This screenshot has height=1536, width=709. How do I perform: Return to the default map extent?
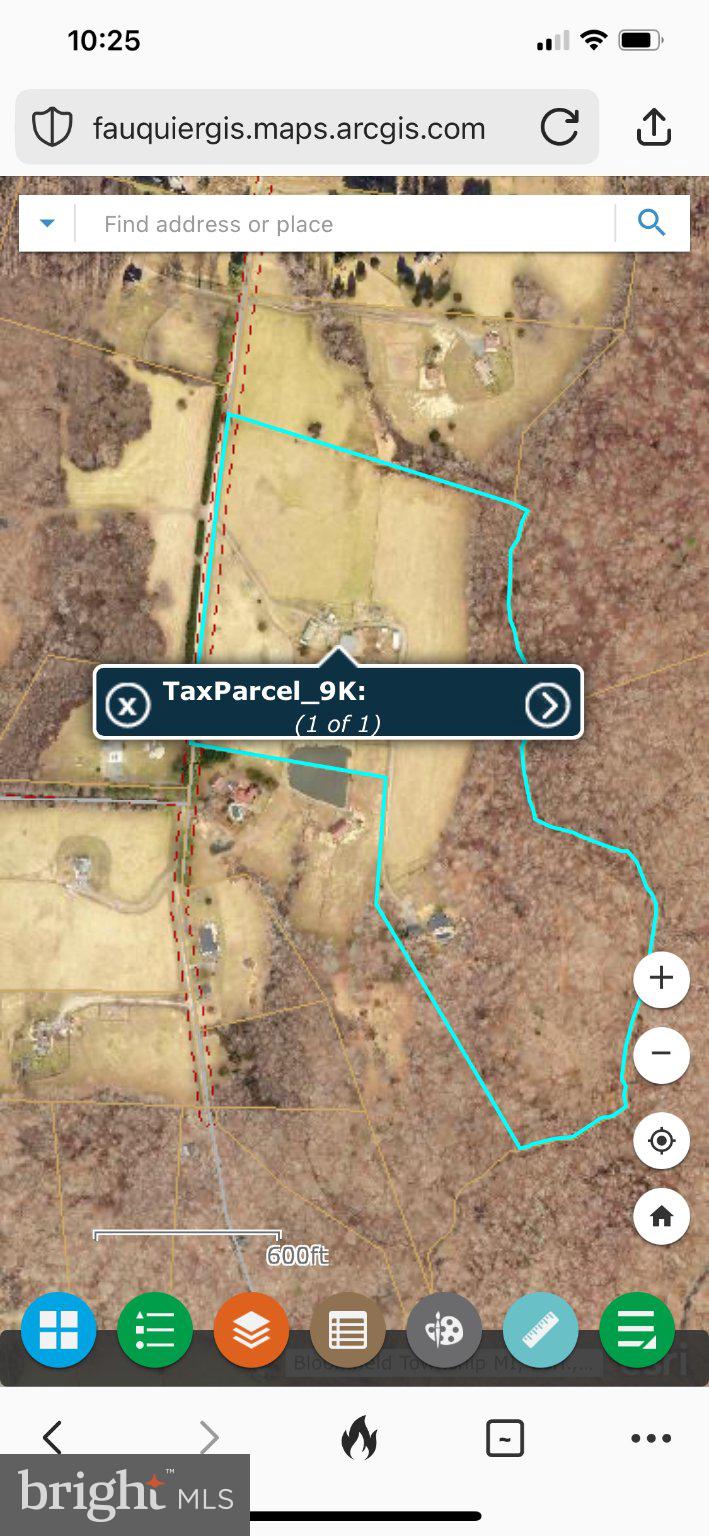pos(661,1216)
